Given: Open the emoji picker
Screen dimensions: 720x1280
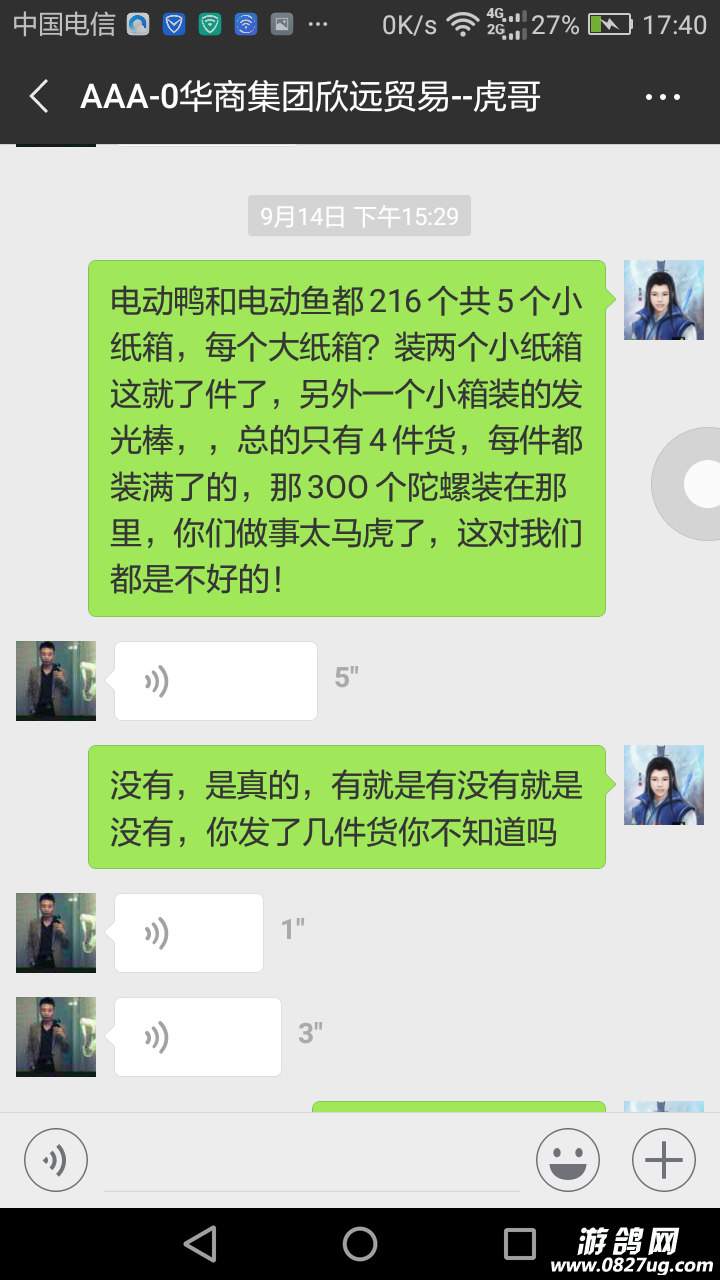Looking at the screenshot, I should tap(568, 1160).
